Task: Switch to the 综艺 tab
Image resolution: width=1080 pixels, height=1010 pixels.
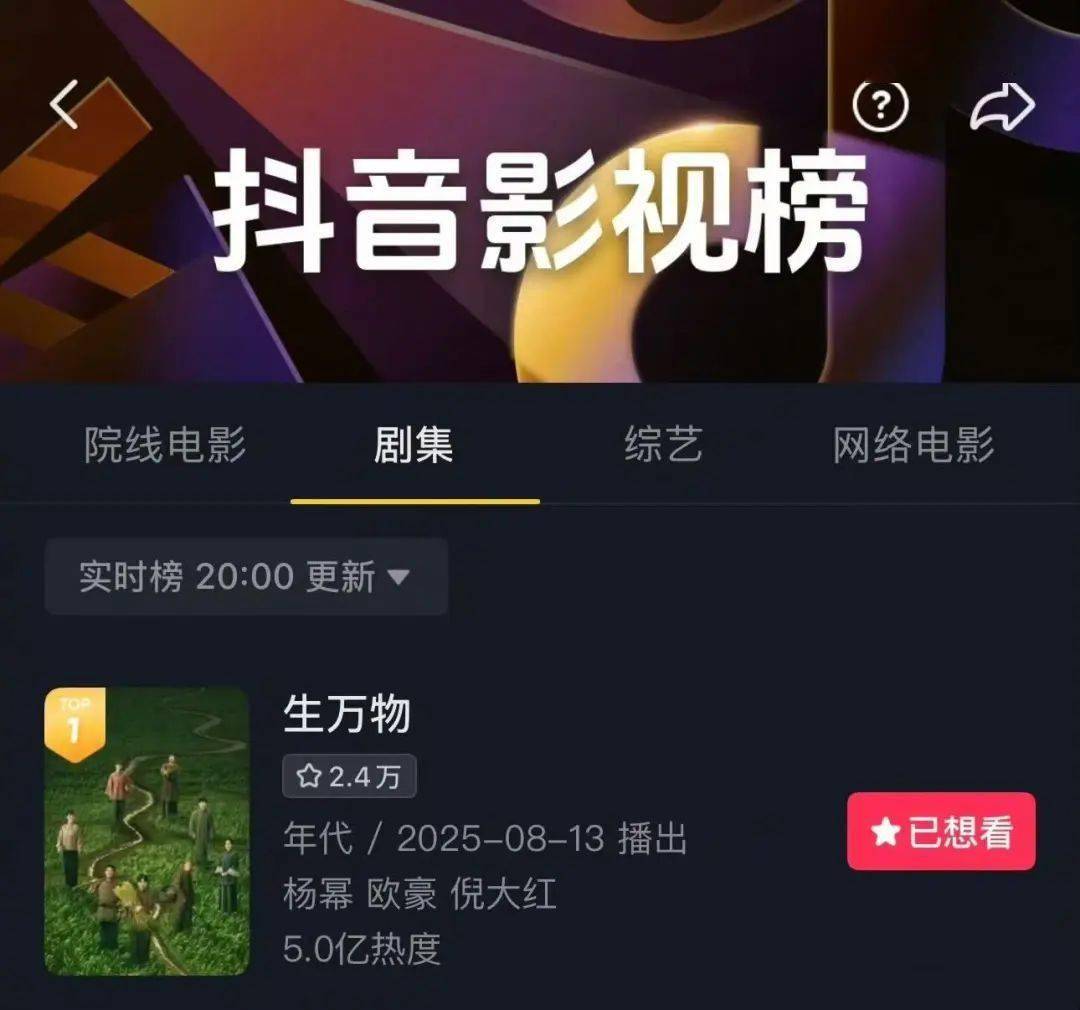Action: tap(663, 445)
